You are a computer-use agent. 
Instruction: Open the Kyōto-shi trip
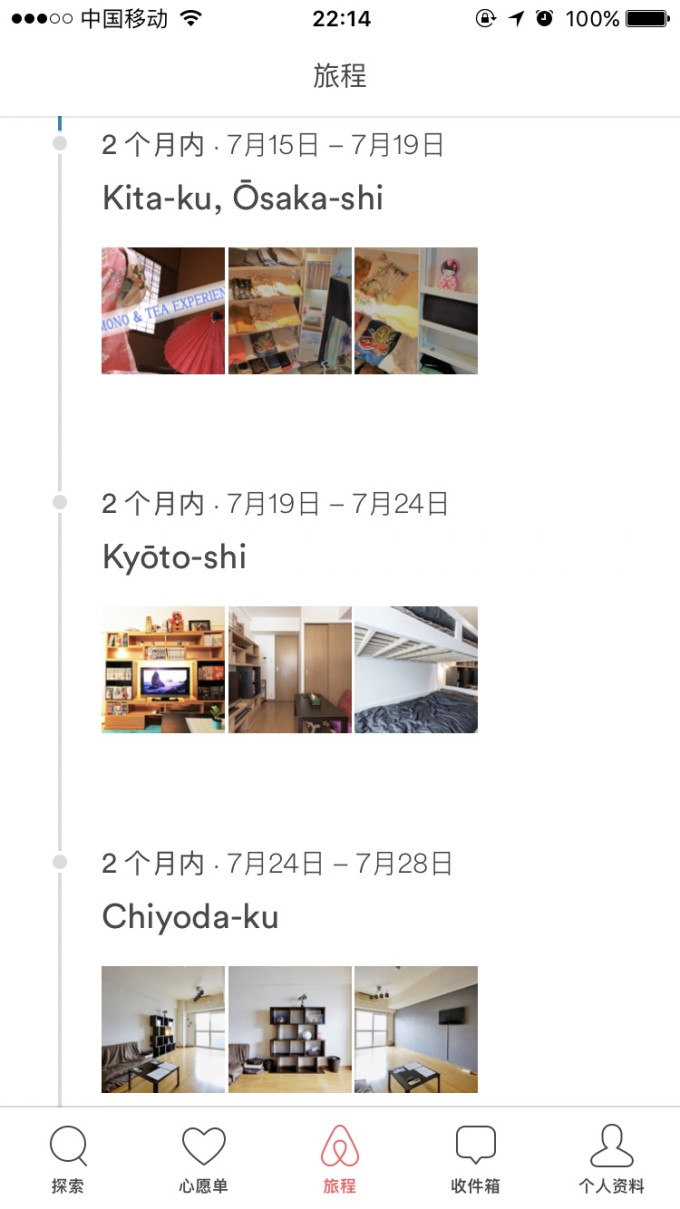174,557
